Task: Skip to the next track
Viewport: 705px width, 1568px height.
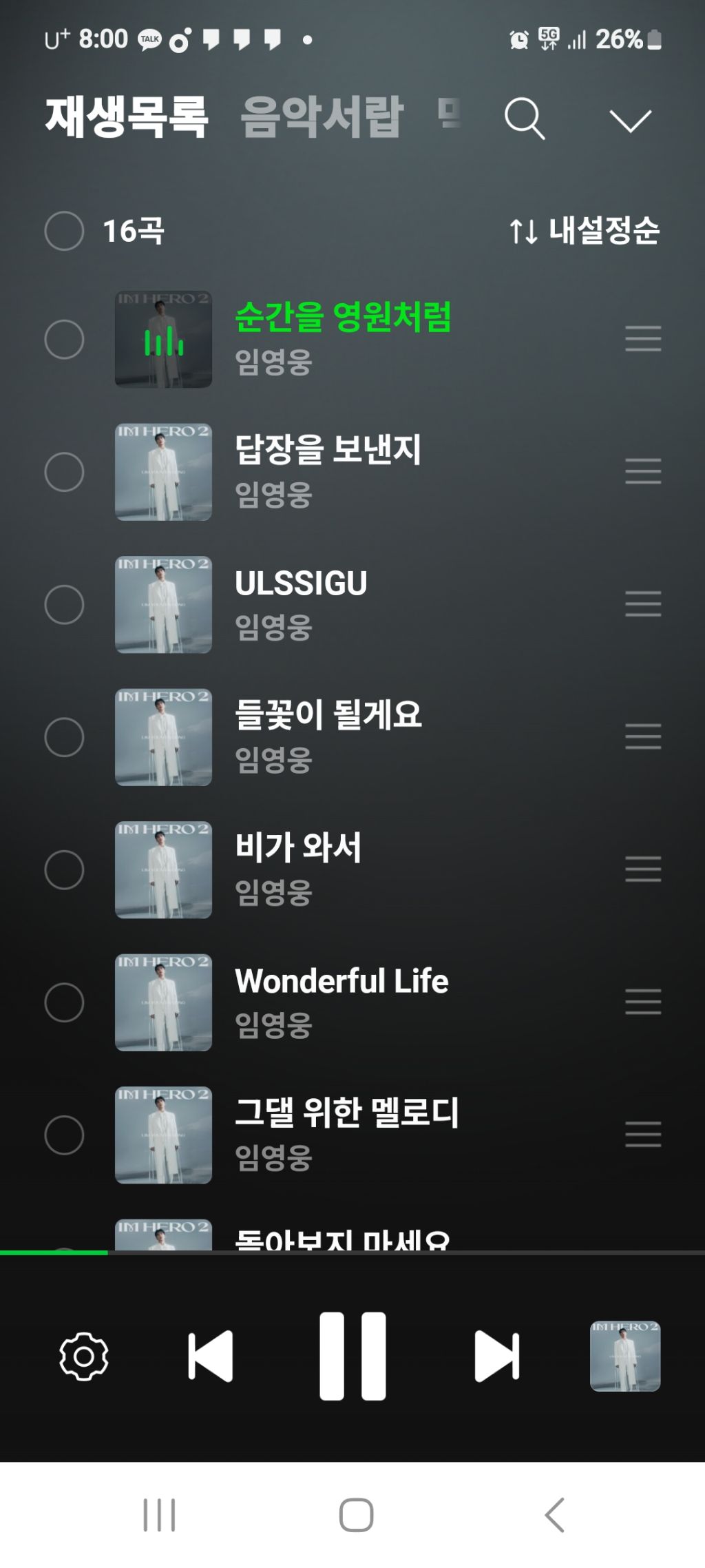Action: click(x=496, y=1356)
